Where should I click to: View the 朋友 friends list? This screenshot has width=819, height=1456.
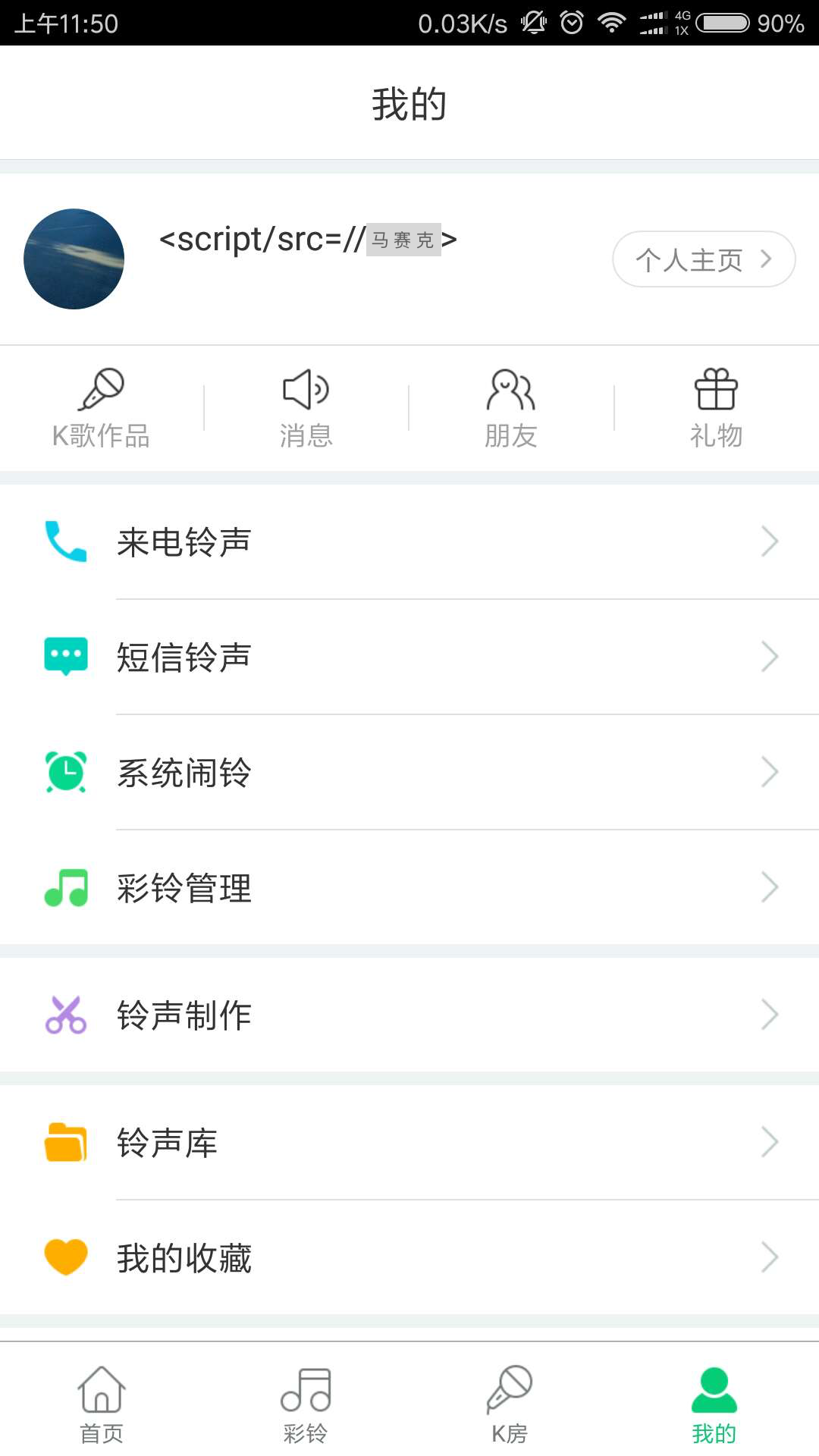coord(511,408)
